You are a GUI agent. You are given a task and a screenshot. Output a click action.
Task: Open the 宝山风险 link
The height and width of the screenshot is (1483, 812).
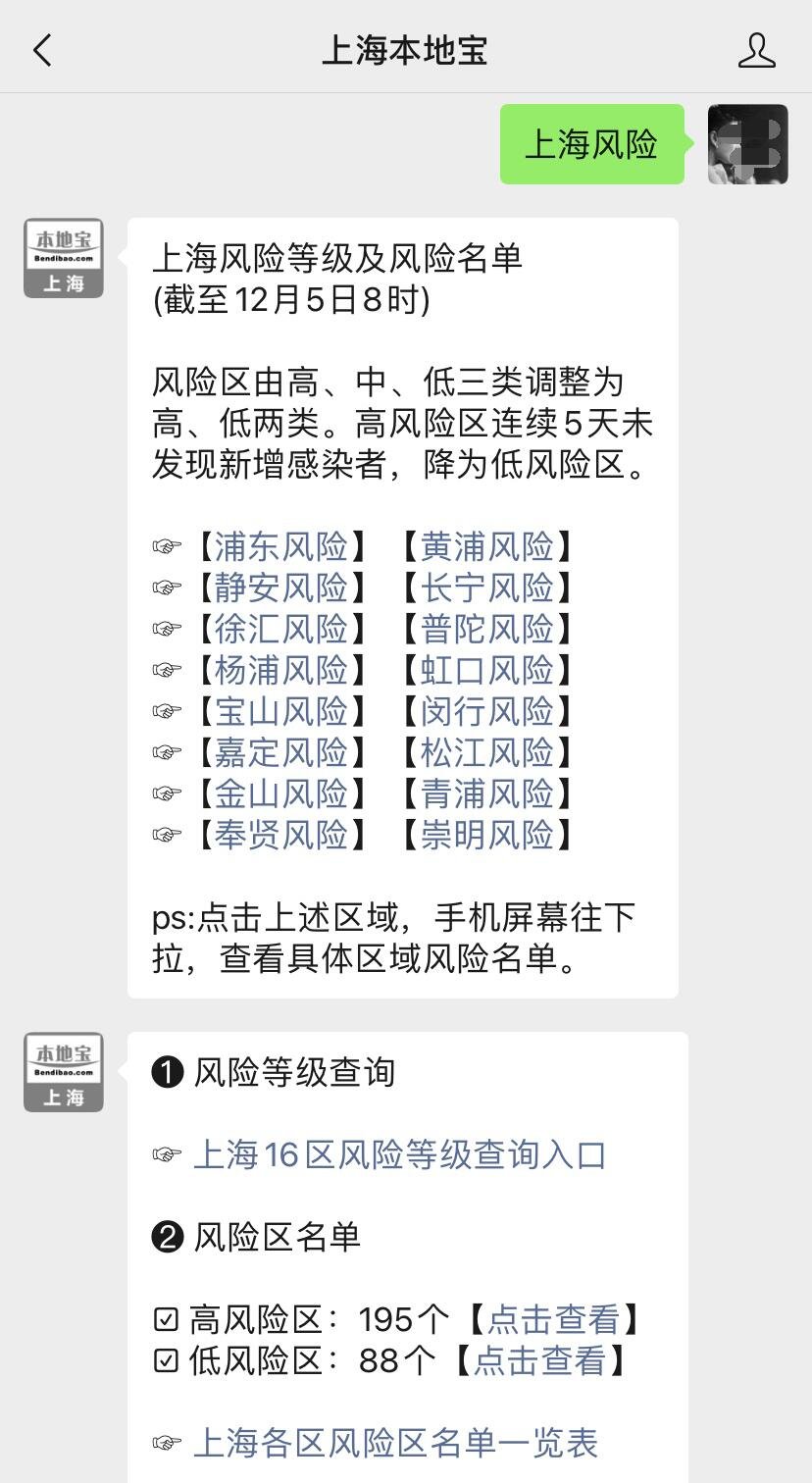(281, 711)
